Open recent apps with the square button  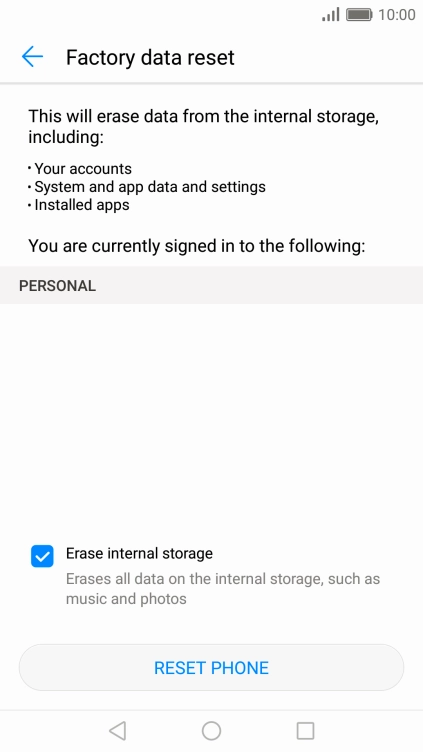click(x=305, y=731)
